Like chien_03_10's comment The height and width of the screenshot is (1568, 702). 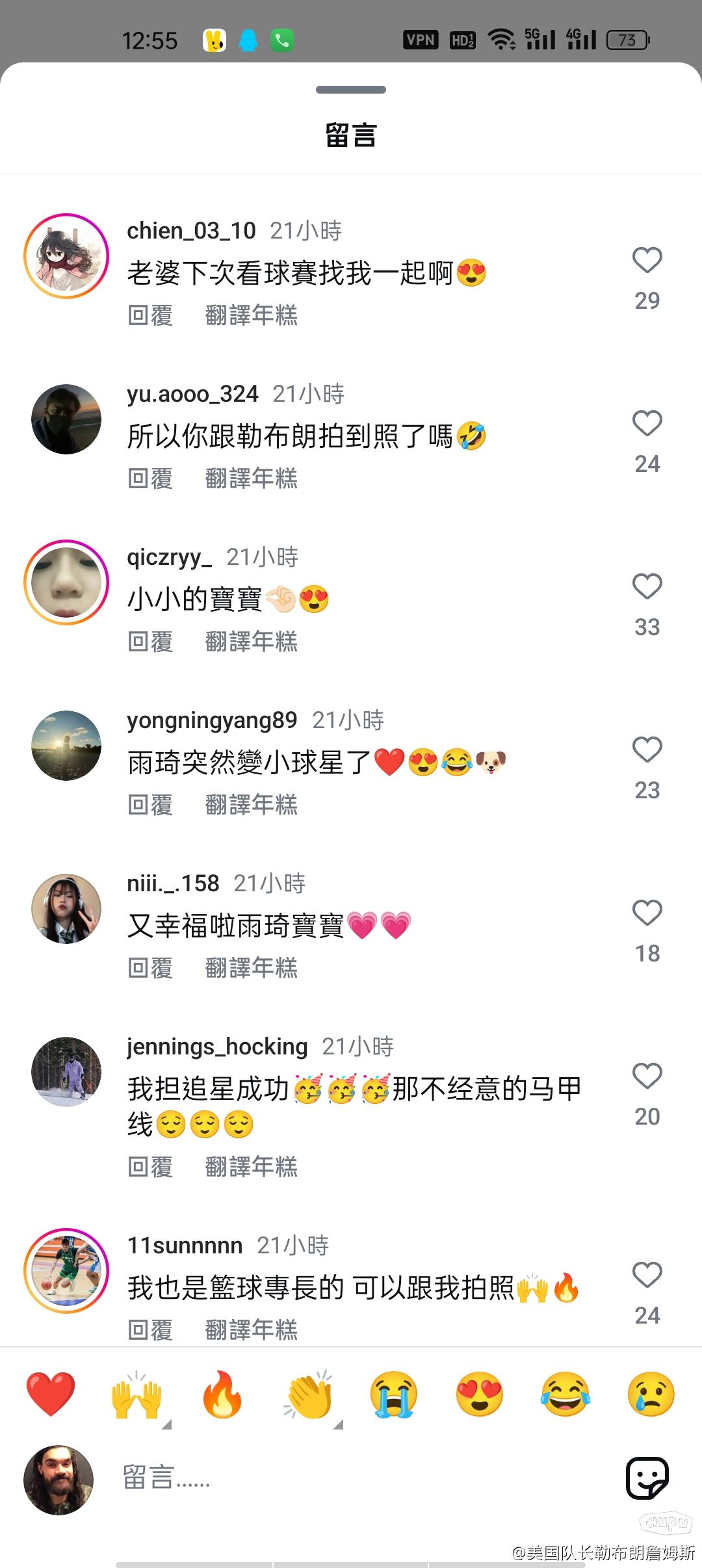647,261
